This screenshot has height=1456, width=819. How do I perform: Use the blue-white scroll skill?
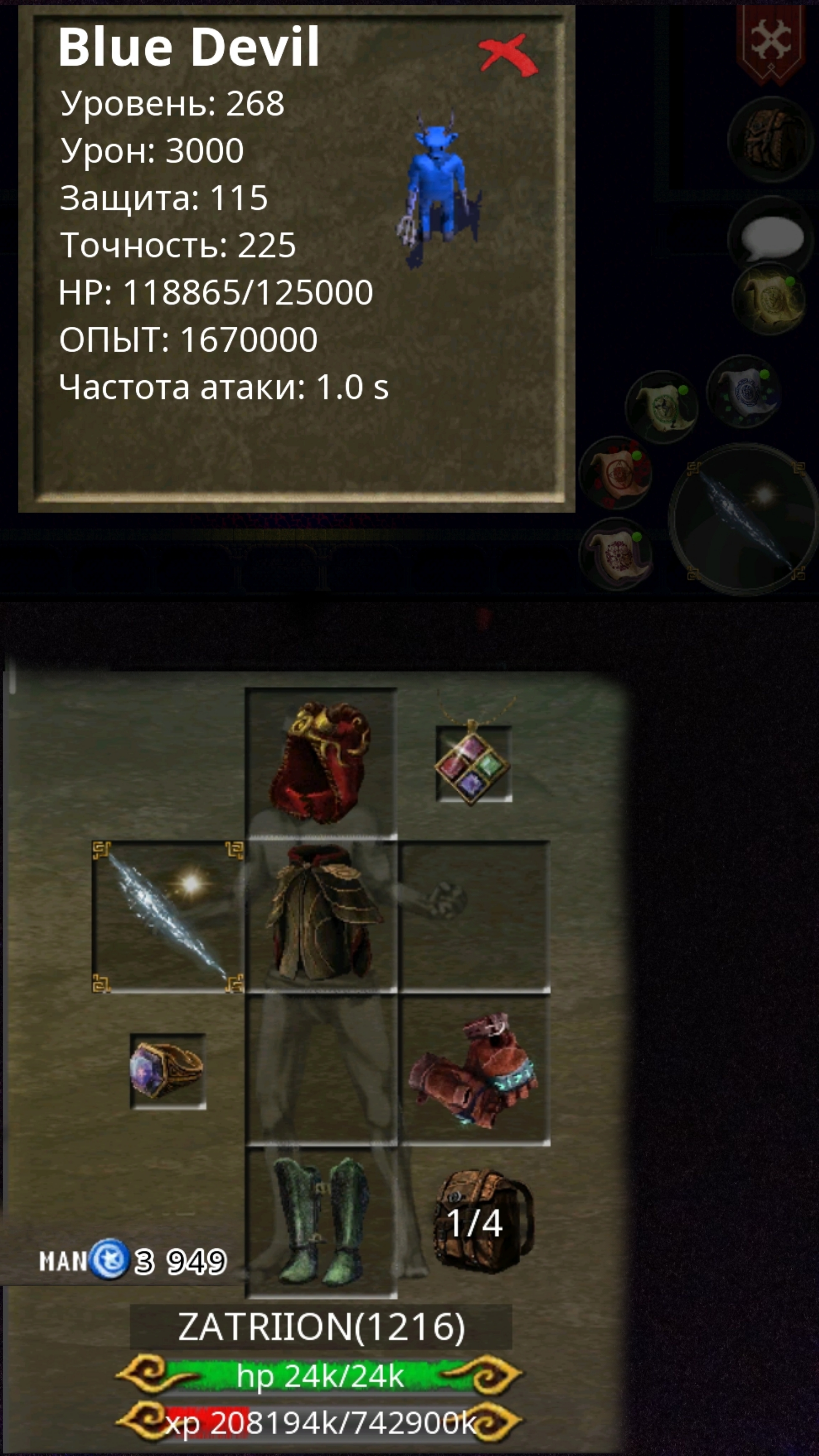[744, 391]
